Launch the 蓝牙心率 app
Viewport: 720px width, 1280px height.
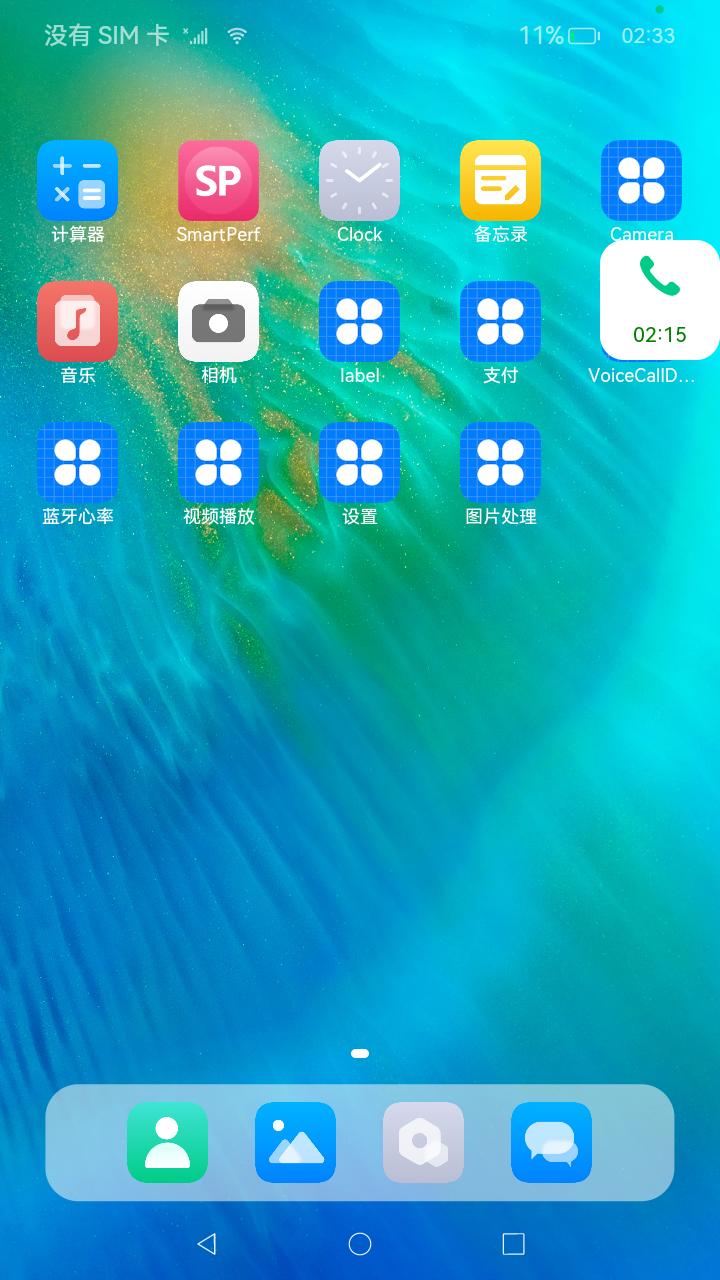[77, 463]
